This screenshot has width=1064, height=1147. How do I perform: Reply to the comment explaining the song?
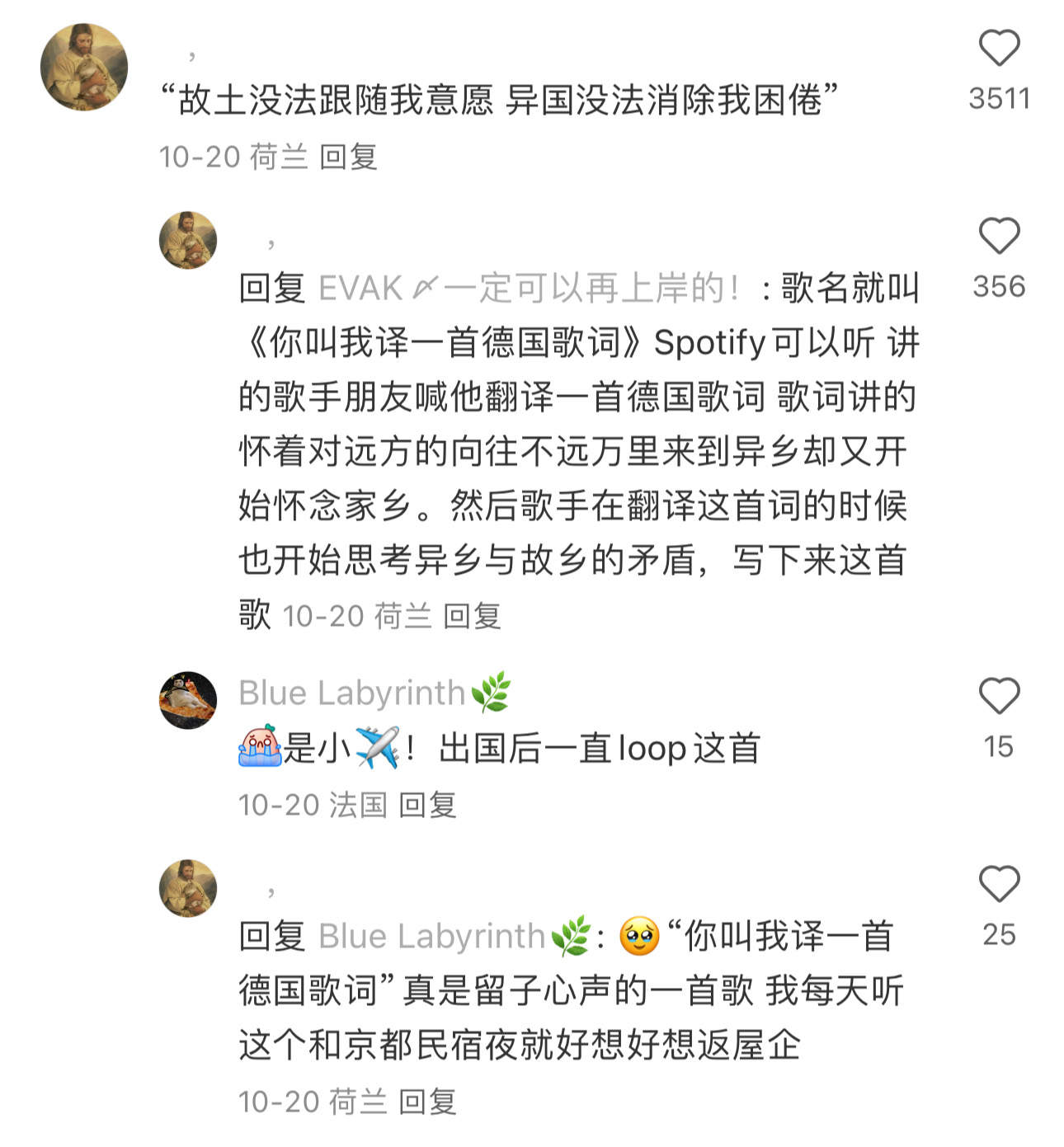pos(472,616)
